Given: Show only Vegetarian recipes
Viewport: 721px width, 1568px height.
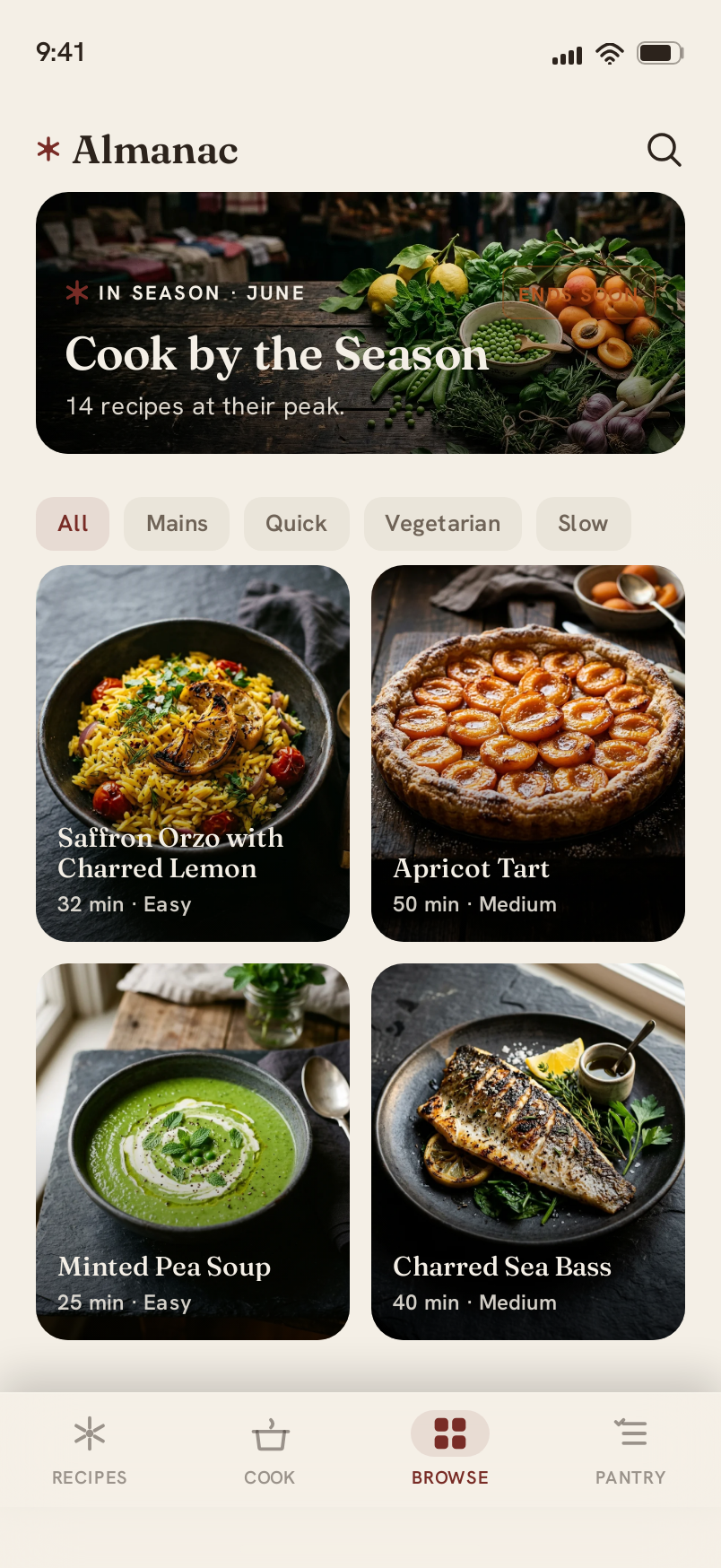Looking at the screenshot, I should coord(443,524).
